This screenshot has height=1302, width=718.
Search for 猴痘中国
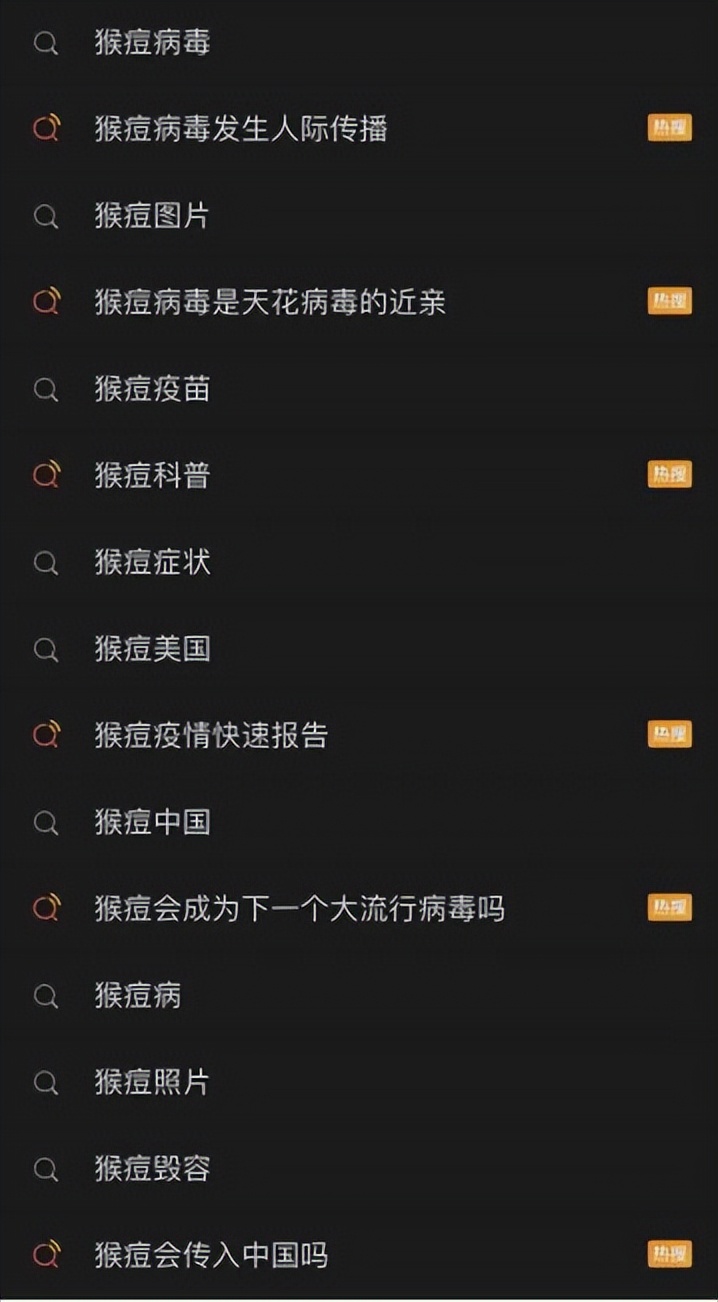coord(152,822)
